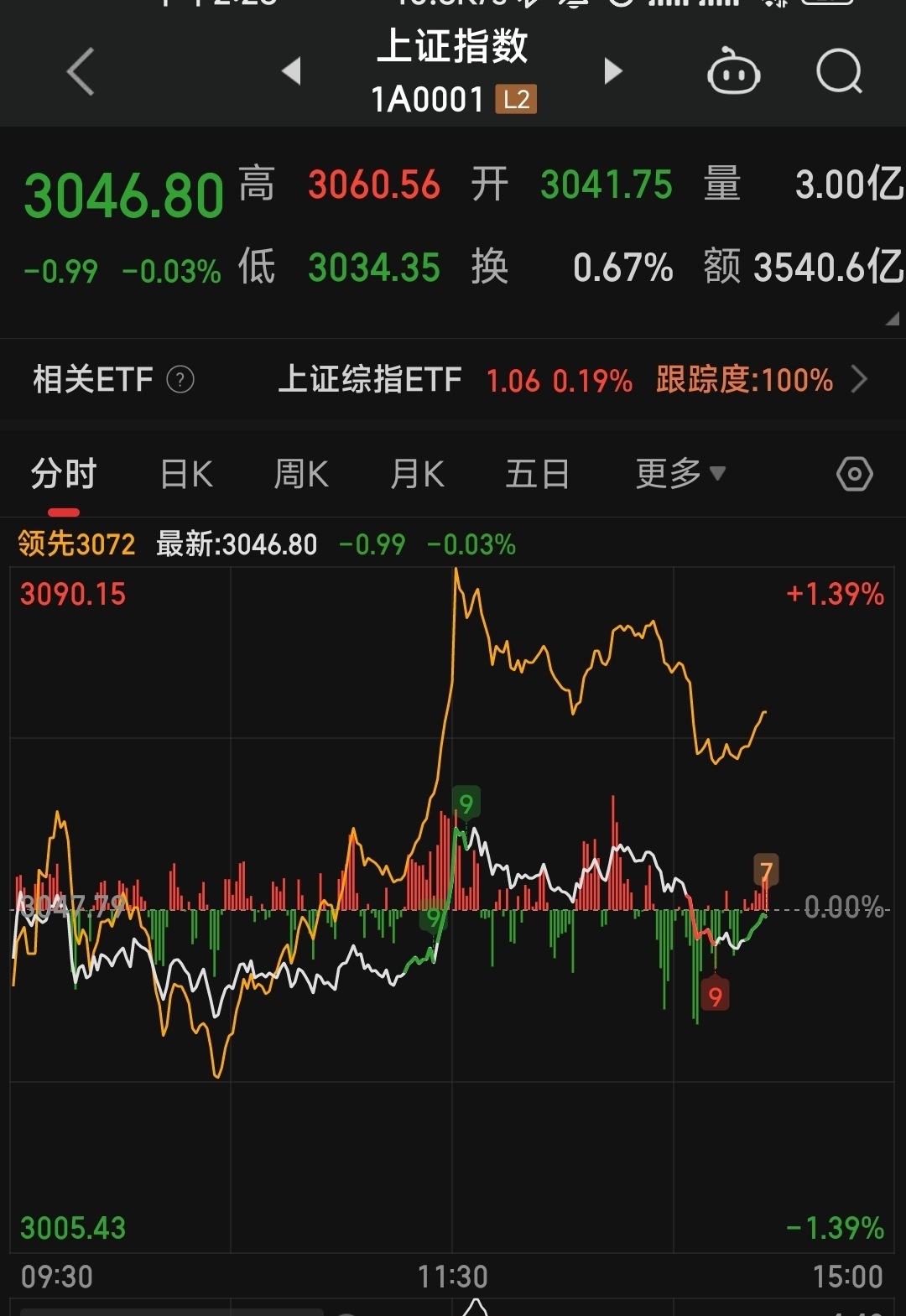Screen dimensions: 906x1316
Task: Switch to the 五日 five-day chart tab
Action: click(538, 473)
